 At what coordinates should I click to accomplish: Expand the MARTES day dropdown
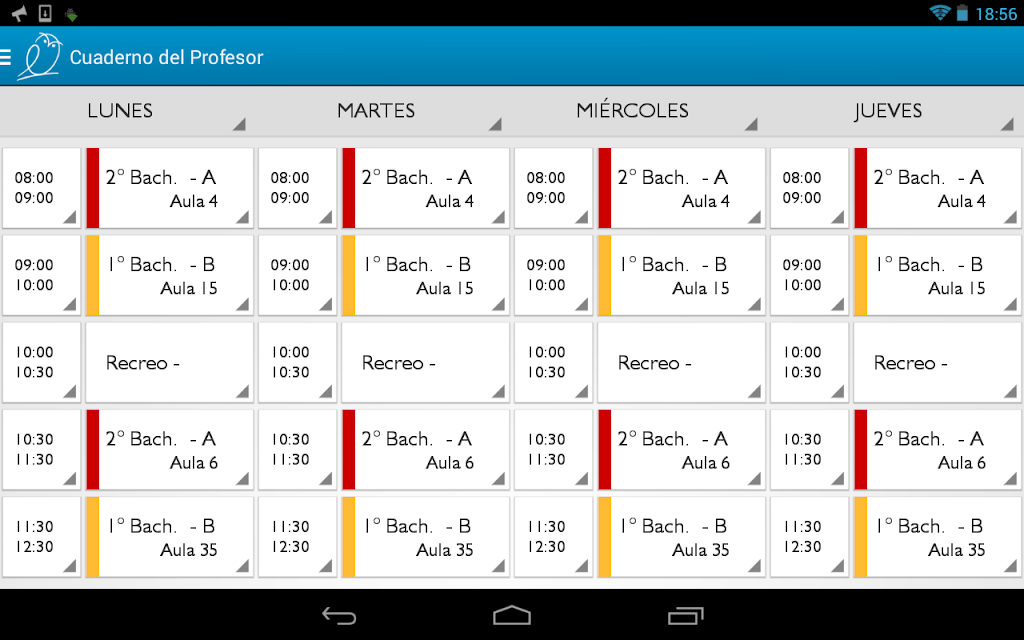click(377, 111)
